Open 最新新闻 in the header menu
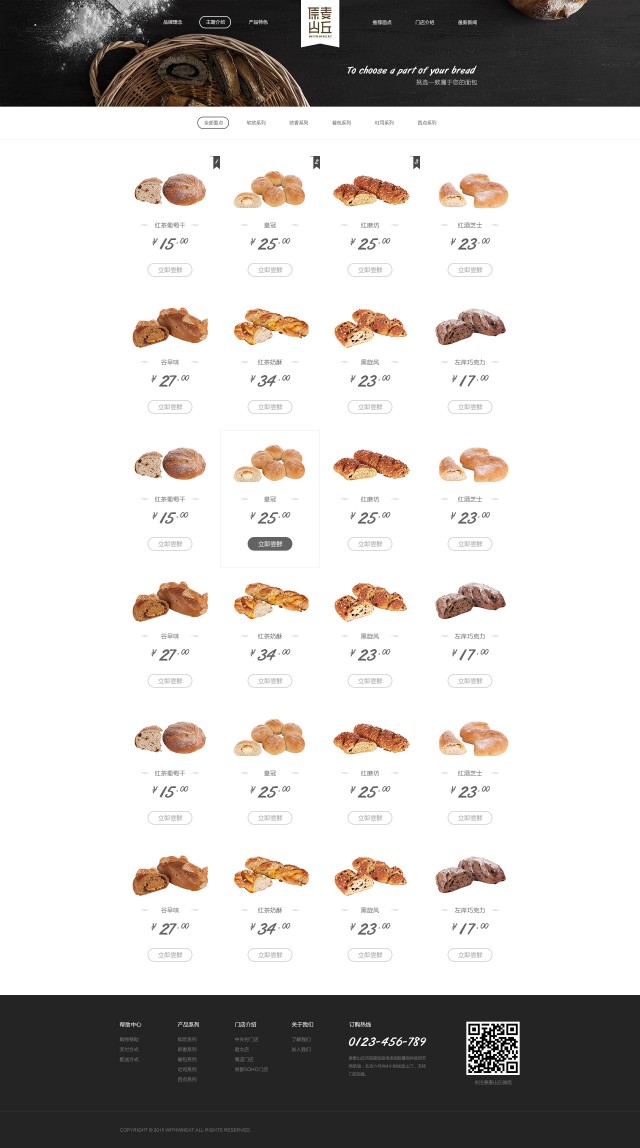This screenshot has height=1148, width=640. click(467, 21)
